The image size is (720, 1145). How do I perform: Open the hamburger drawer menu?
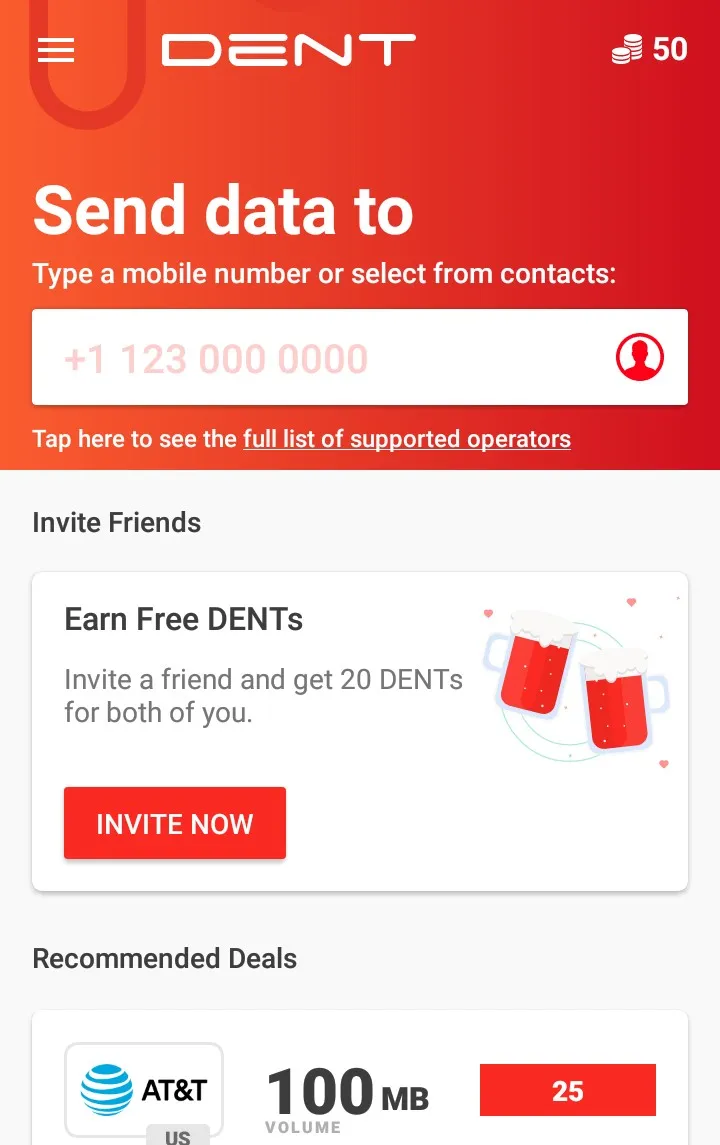pyautogui.click(x=56, y=50)
